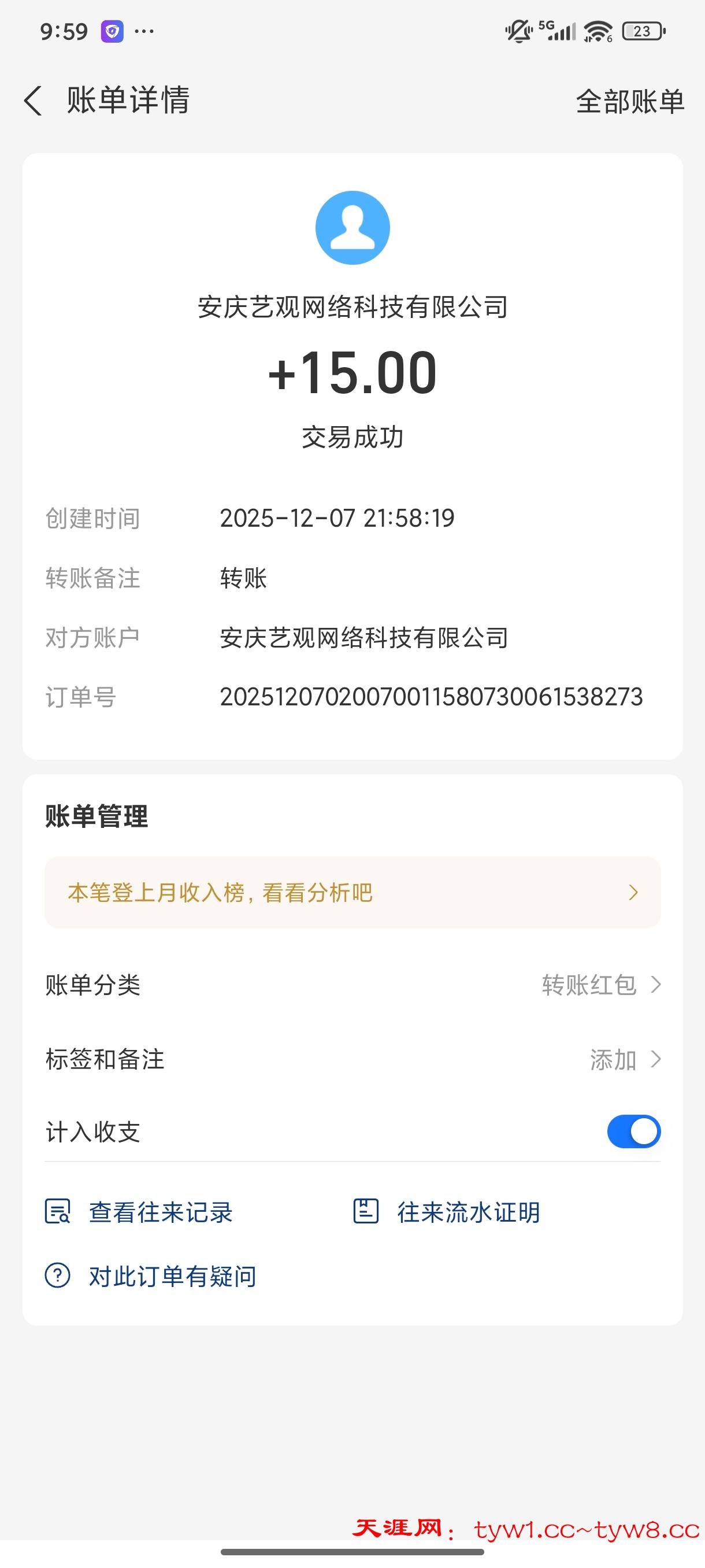The width and height of the screenshot is (705, 1568).
Task: Open the 本笔登上月收入榜 analysis banner
Action: [352, 892]
